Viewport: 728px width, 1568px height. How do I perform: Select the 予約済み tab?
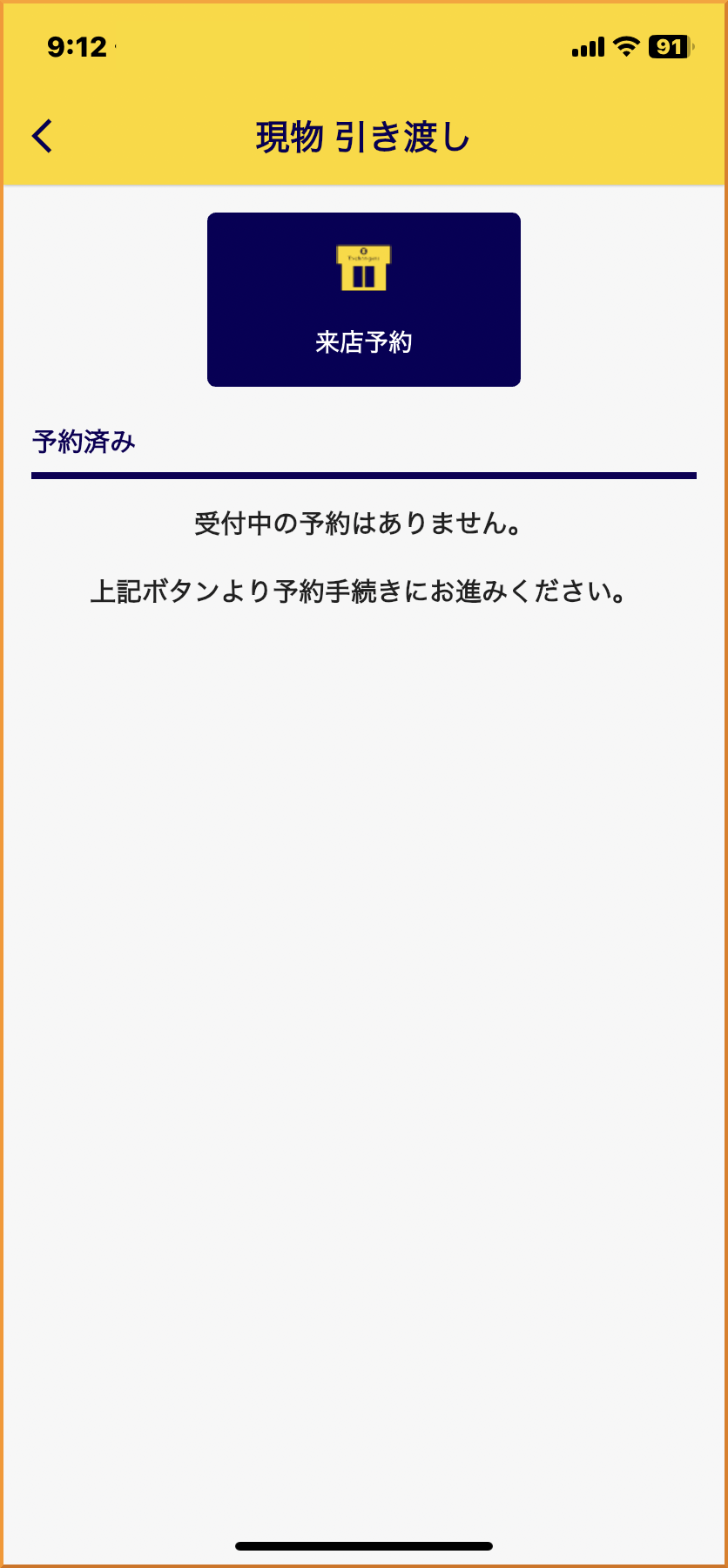84,443
